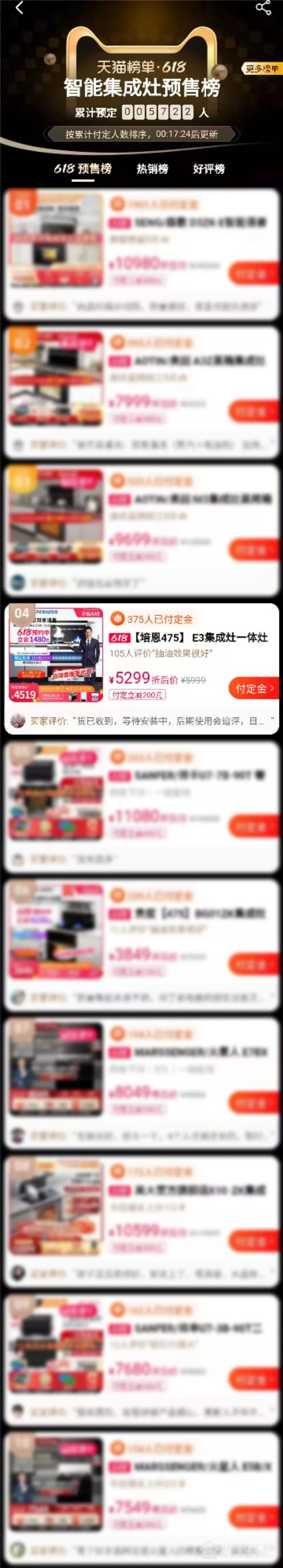Select the 618预售榜 tab
Screen dimensions: 283x1568
coord(83,169)
